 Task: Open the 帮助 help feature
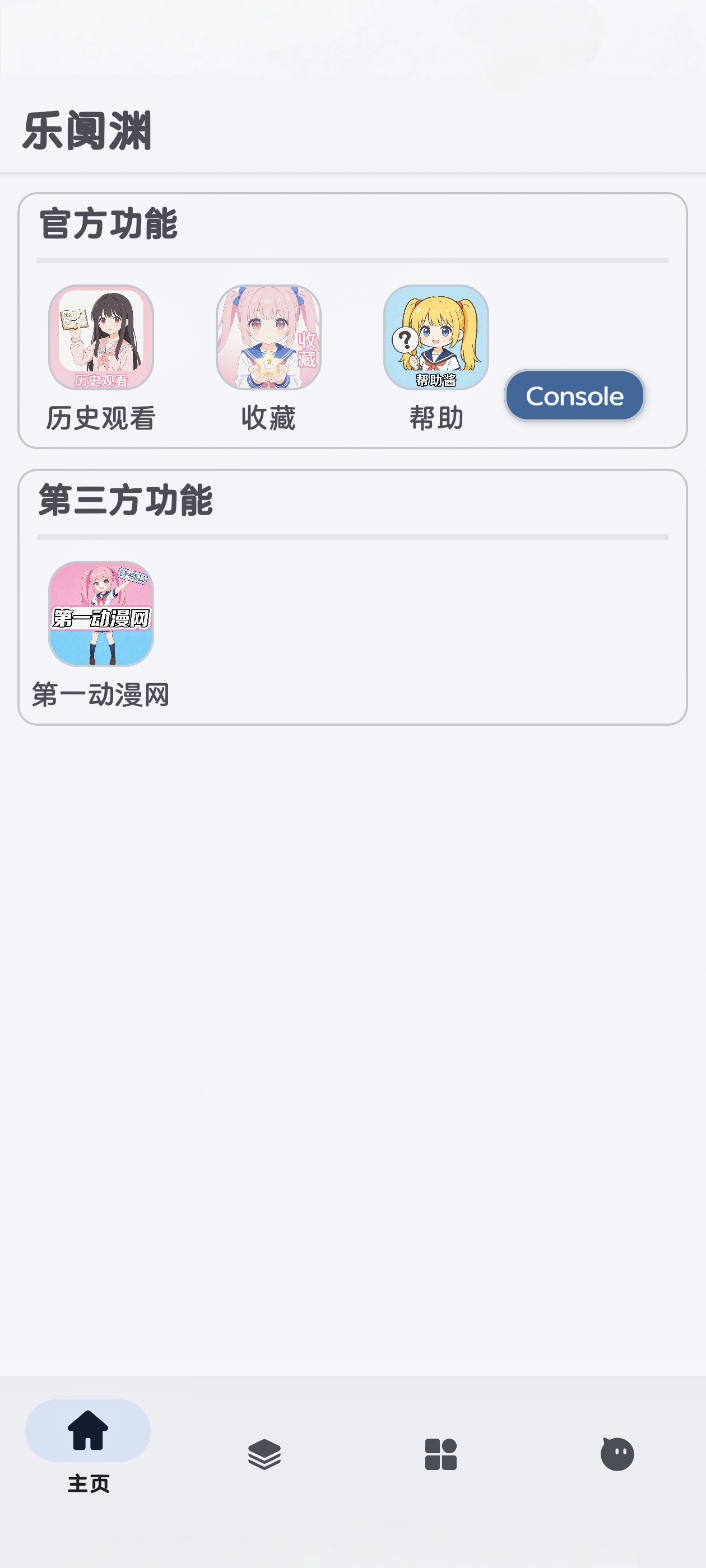(x=436, y=338)
